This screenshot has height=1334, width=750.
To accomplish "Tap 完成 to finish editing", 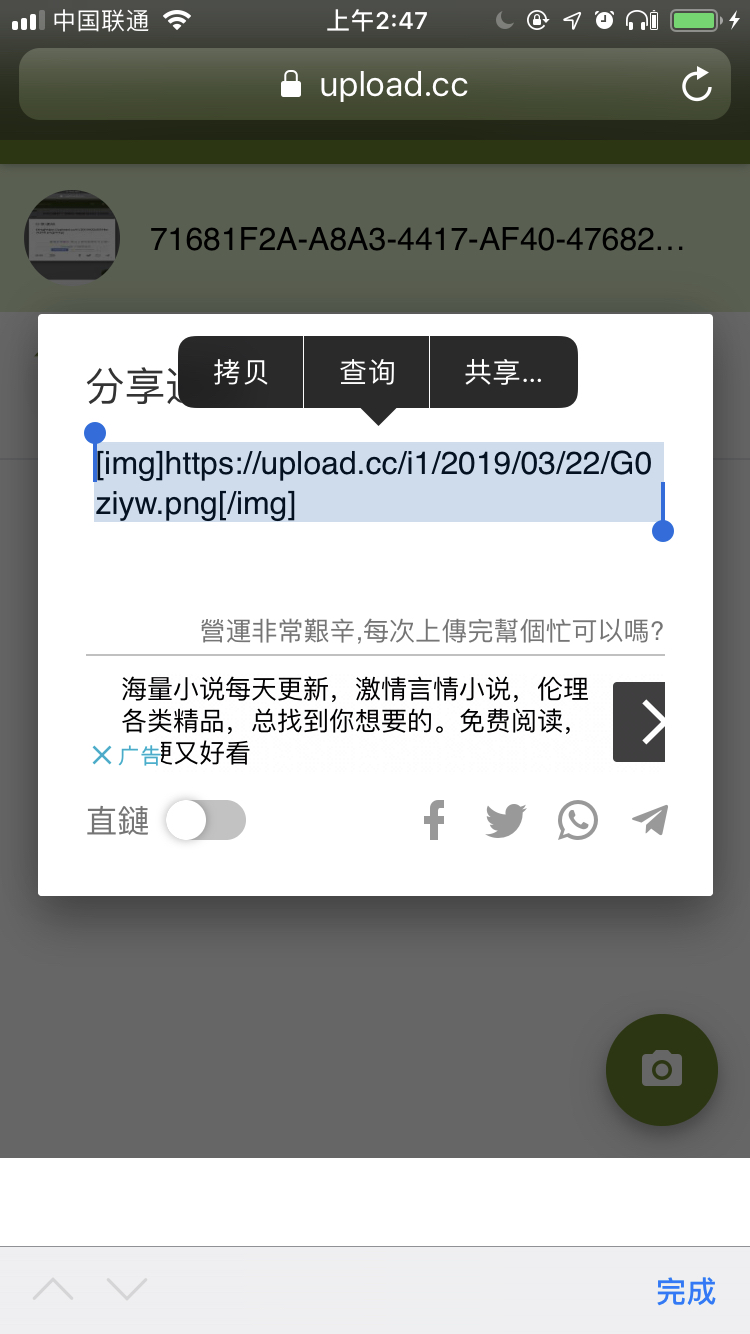I will (x=686, y=1291).
